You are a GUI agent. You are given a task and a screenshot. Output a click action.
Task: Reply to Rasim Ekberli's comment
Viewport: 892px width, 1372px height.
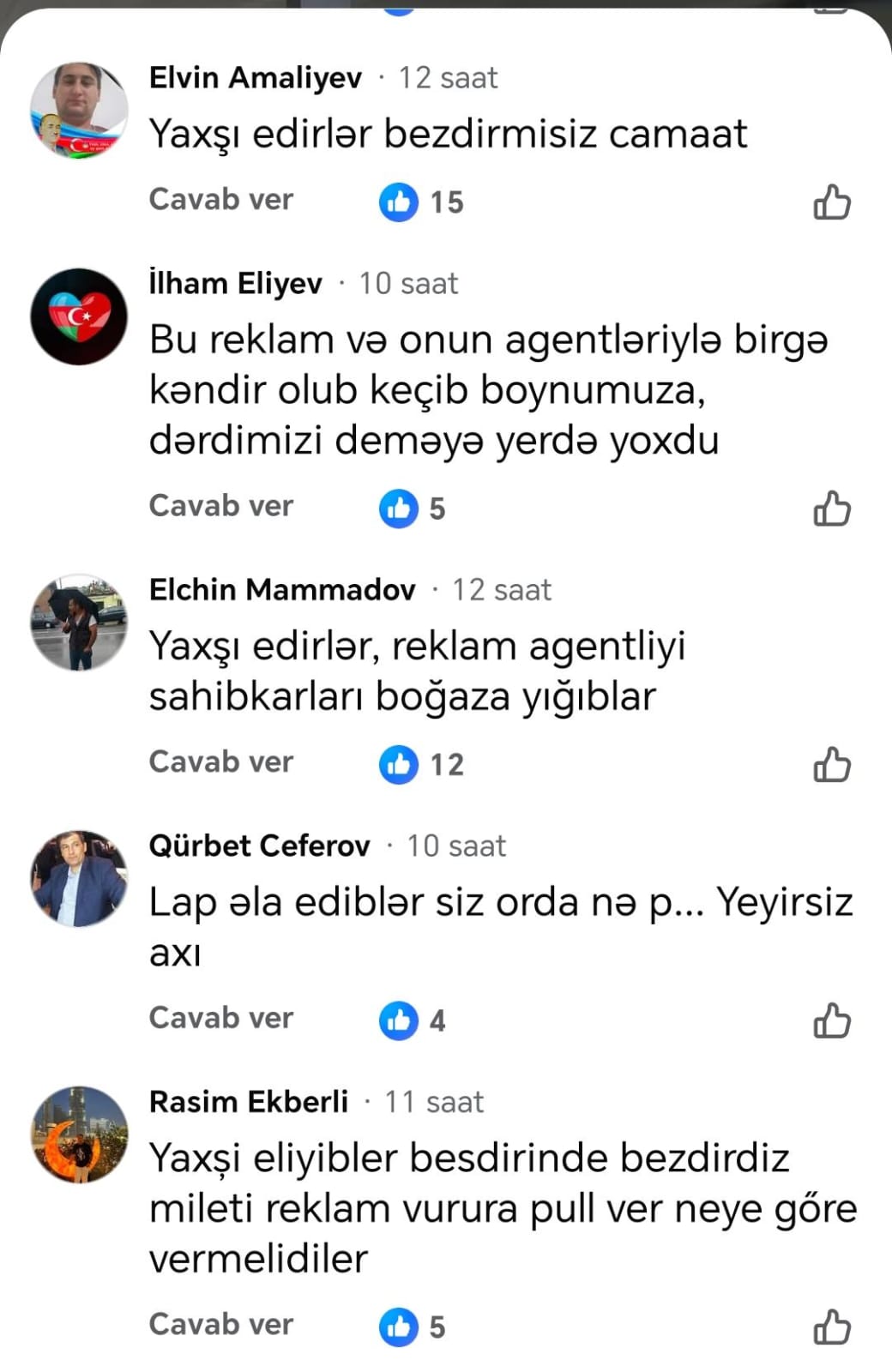tap(220, 1324)
